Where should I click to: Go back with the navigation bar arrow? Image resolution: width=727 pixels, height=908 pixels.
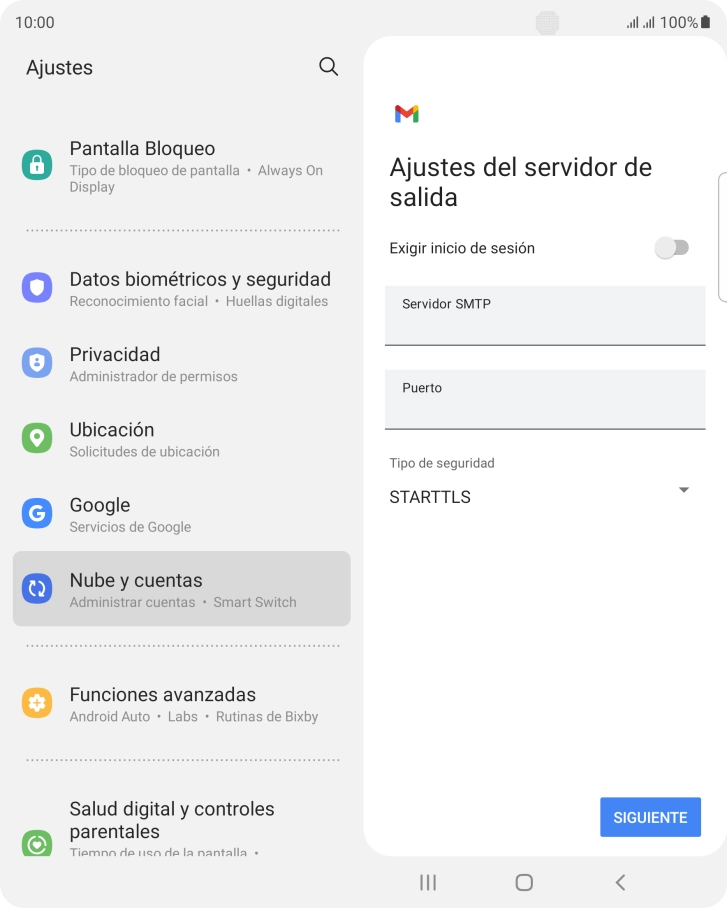(620, 882)
